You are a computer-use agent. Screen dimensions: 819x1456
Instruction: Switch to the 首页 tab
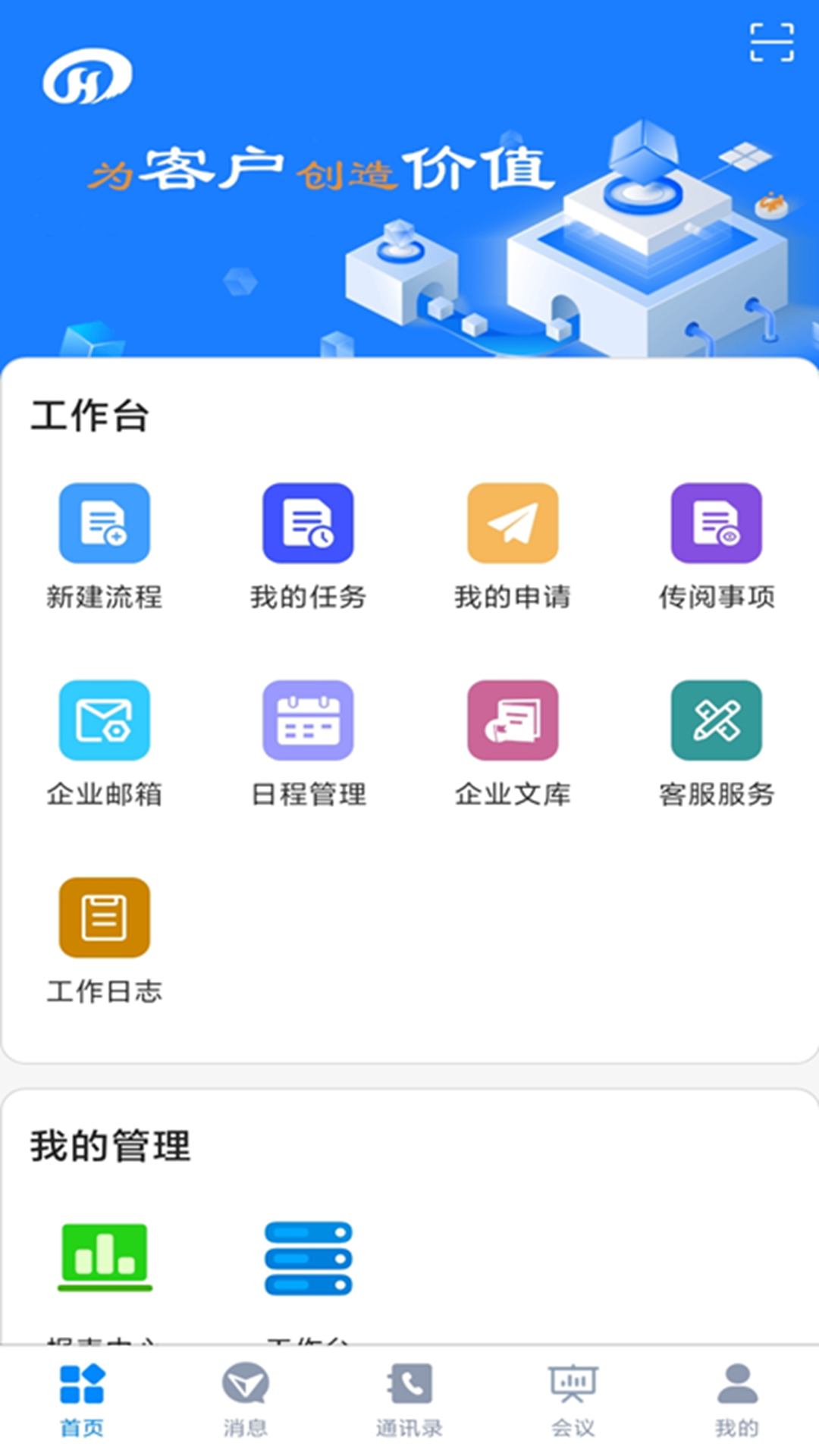pos(82,1400)
